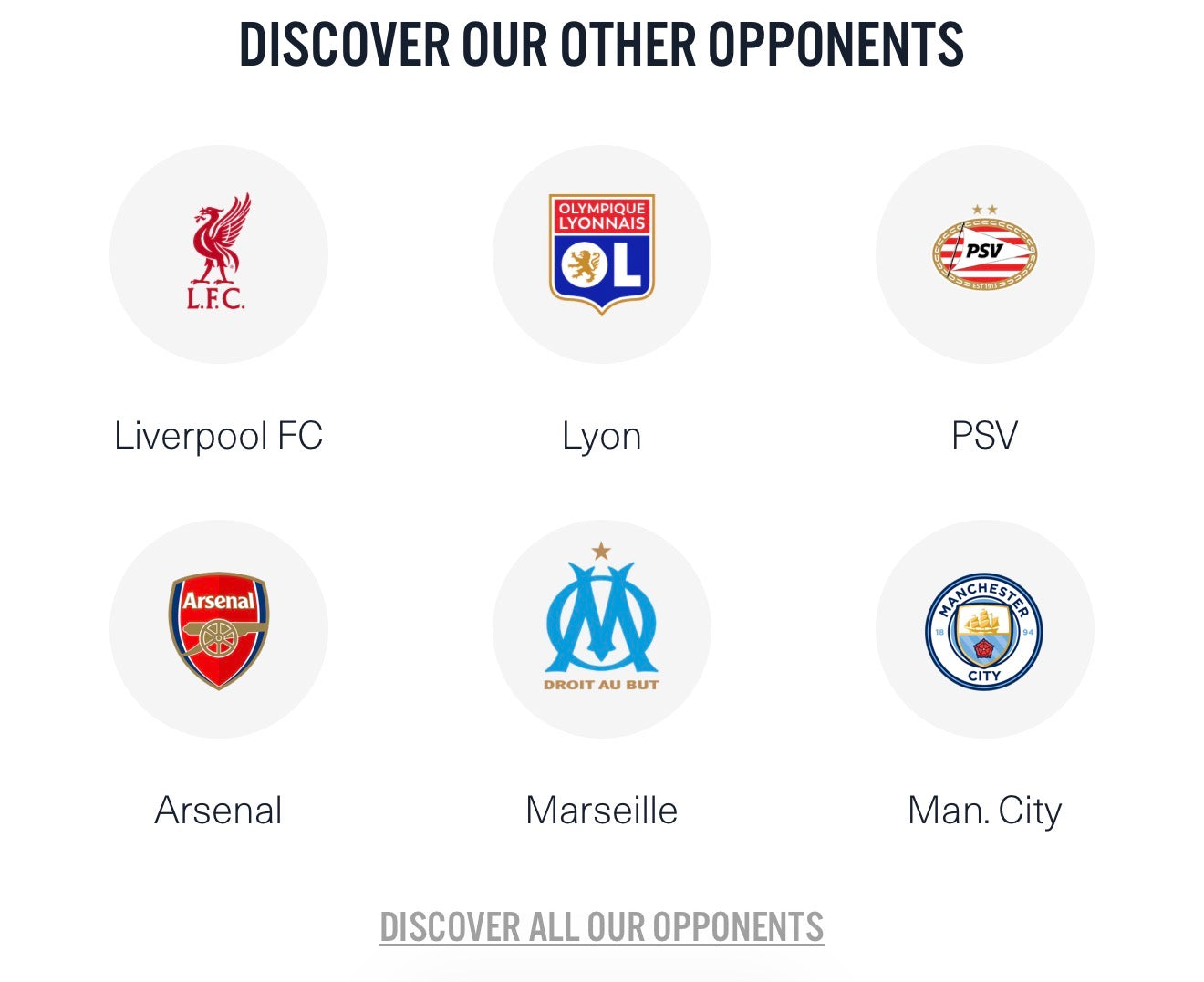Open the Man. City opponent tile
Viewport: 1204px width, 982px height.
[x=984, y=629]
